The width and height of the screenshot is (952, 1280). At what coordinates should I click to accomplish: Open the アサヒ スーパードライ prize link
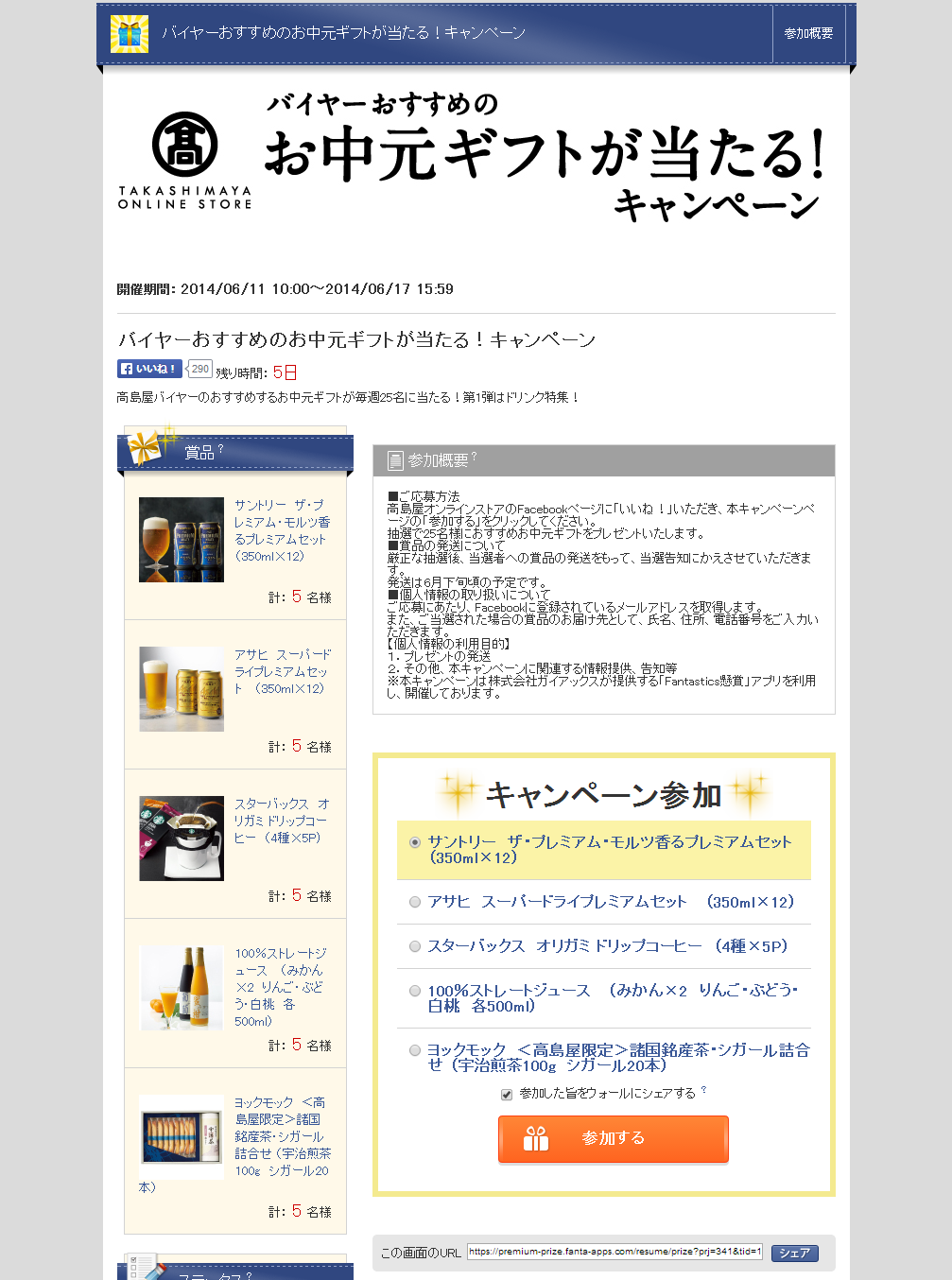point(282,671)
